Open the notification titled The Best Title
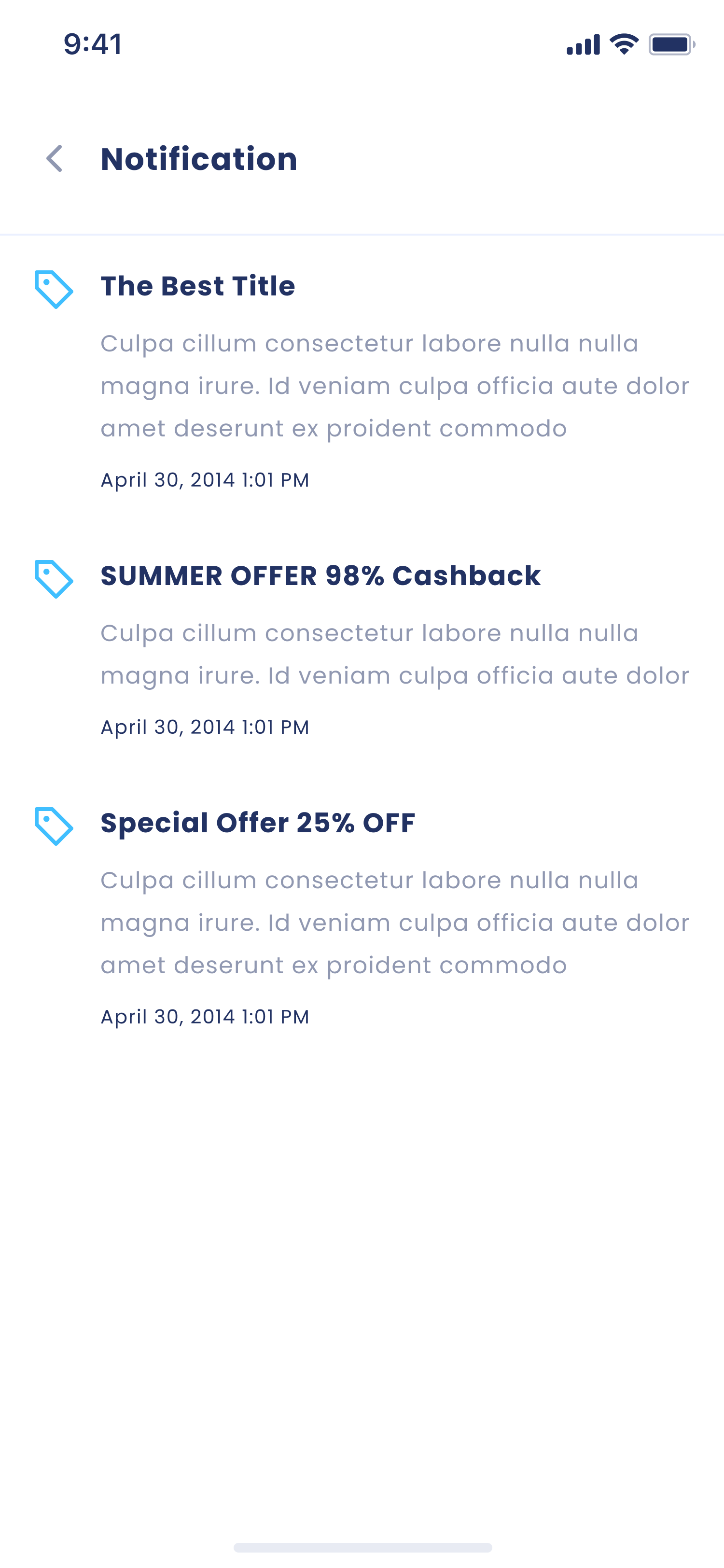Viewport: 724px width, 1568px height. [198, 286]
